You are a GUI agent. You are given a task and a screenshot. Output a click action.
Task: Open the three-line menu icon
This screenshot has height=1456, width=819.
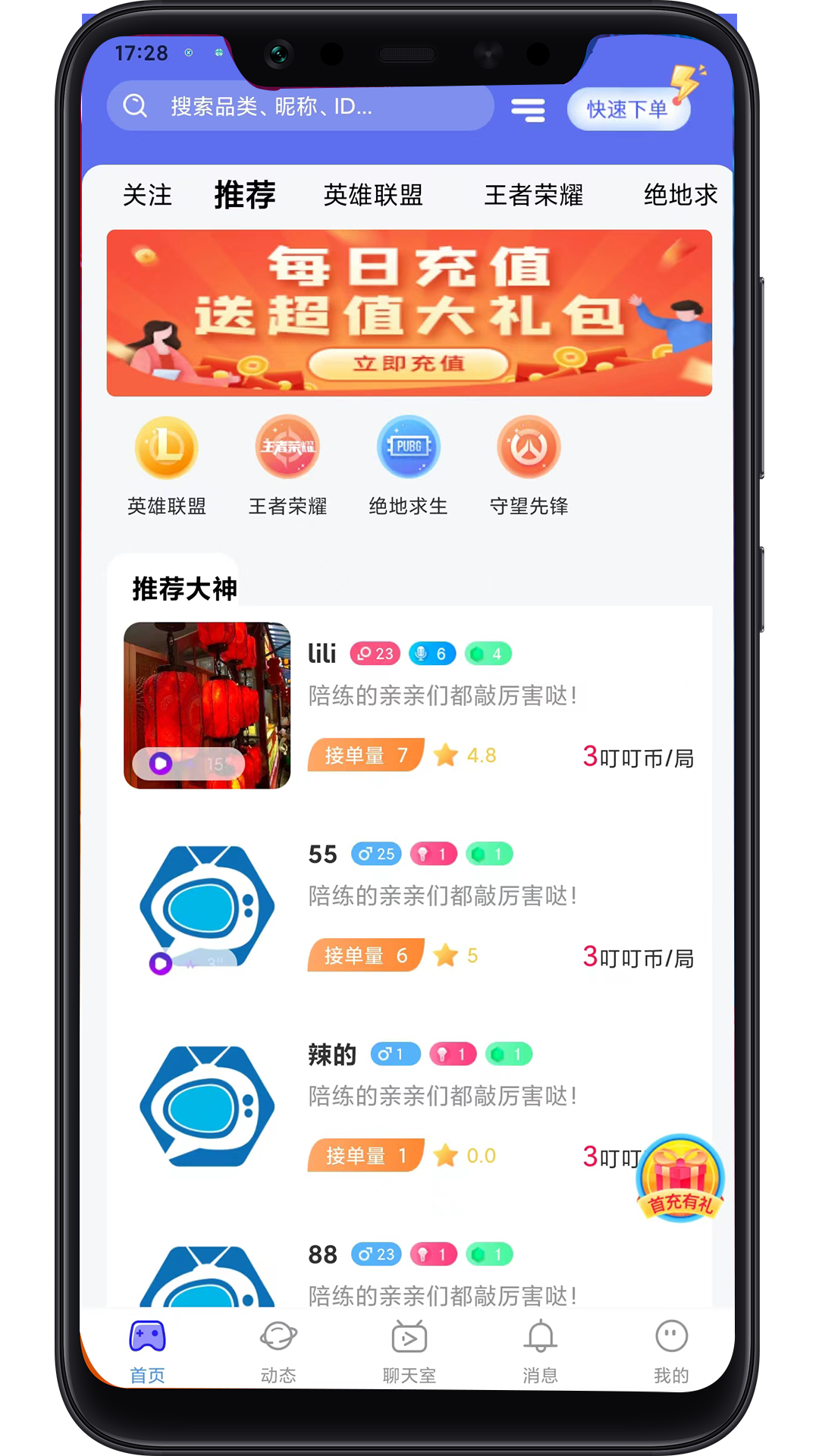(528, 110)
